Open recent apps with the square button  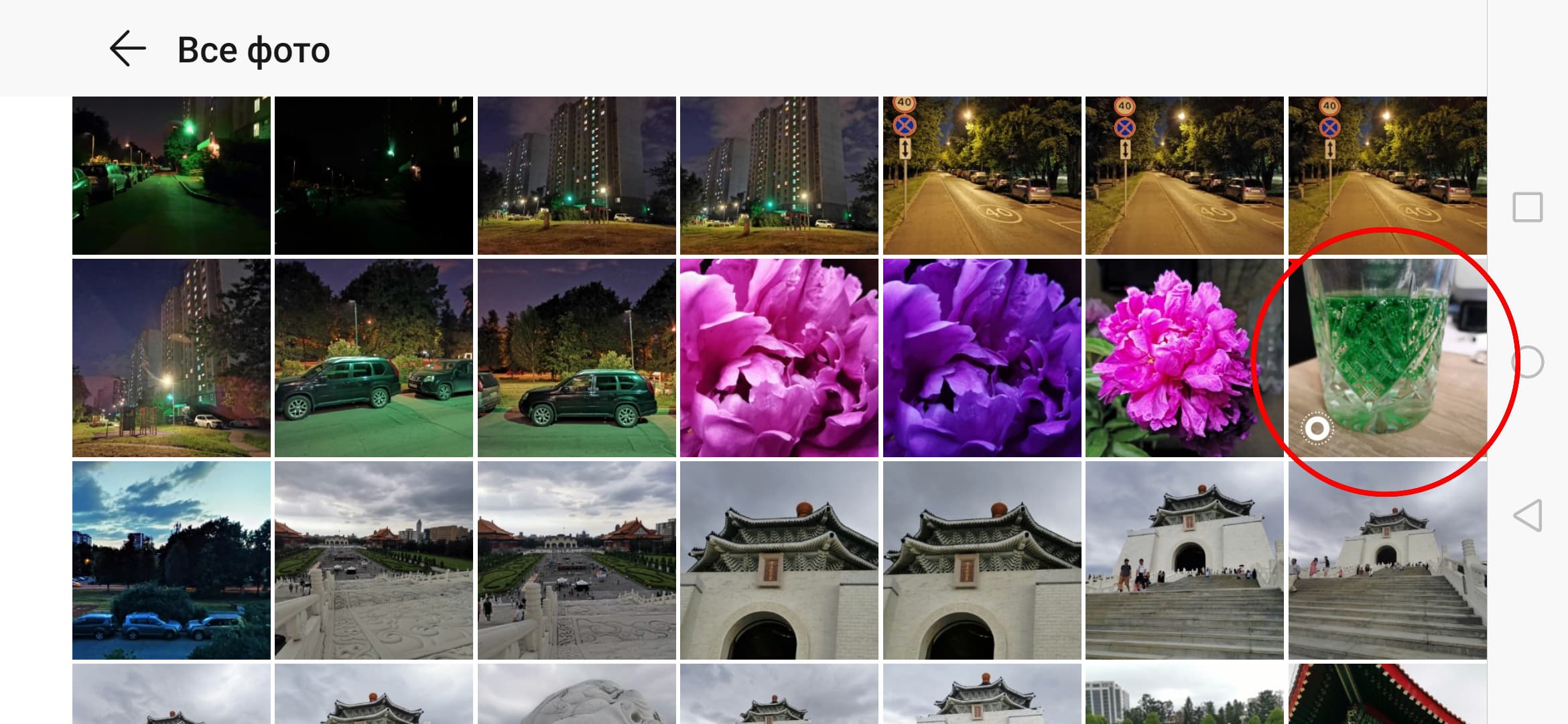(1528, 207)
